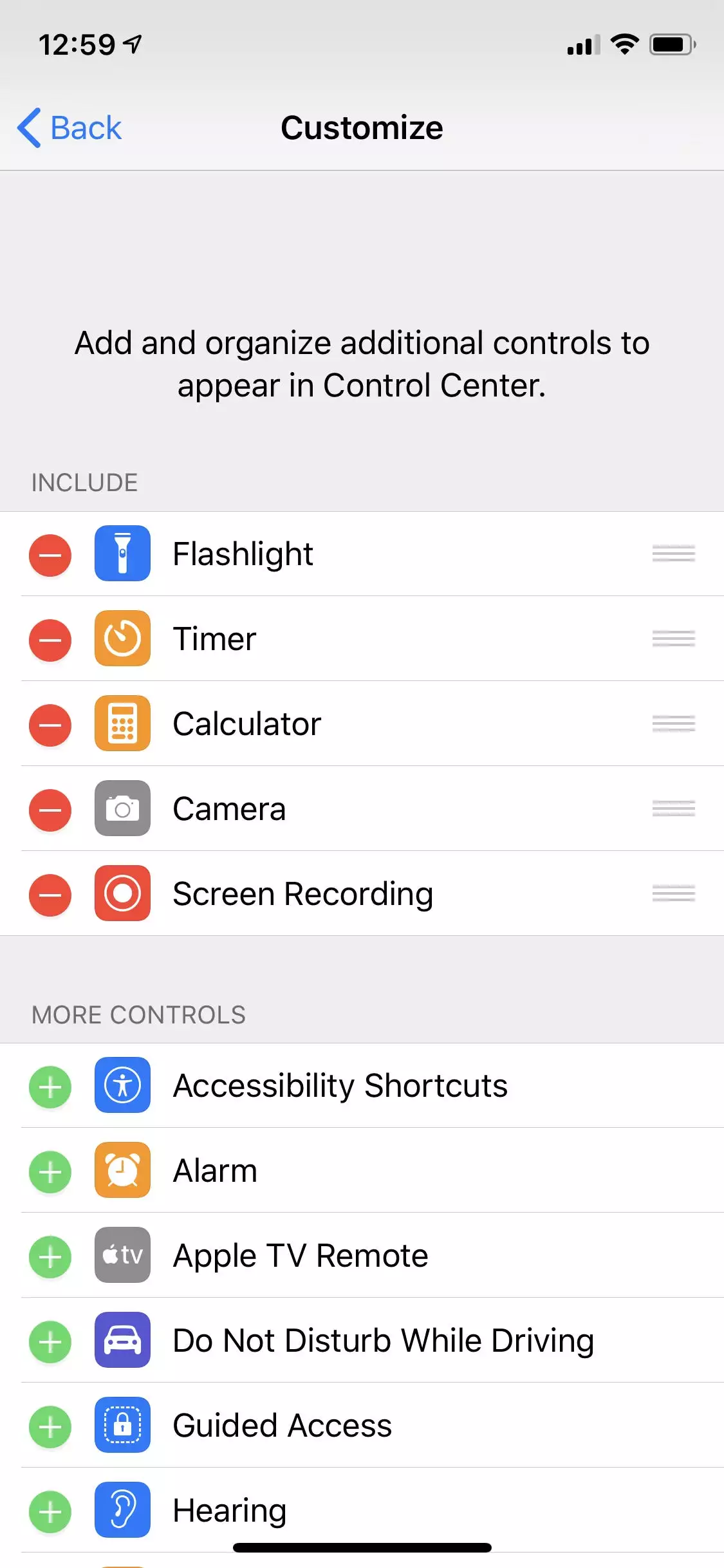Add Do Not Disturb While Driving
Screen dimensions: 724x1568
(50, 1342)
